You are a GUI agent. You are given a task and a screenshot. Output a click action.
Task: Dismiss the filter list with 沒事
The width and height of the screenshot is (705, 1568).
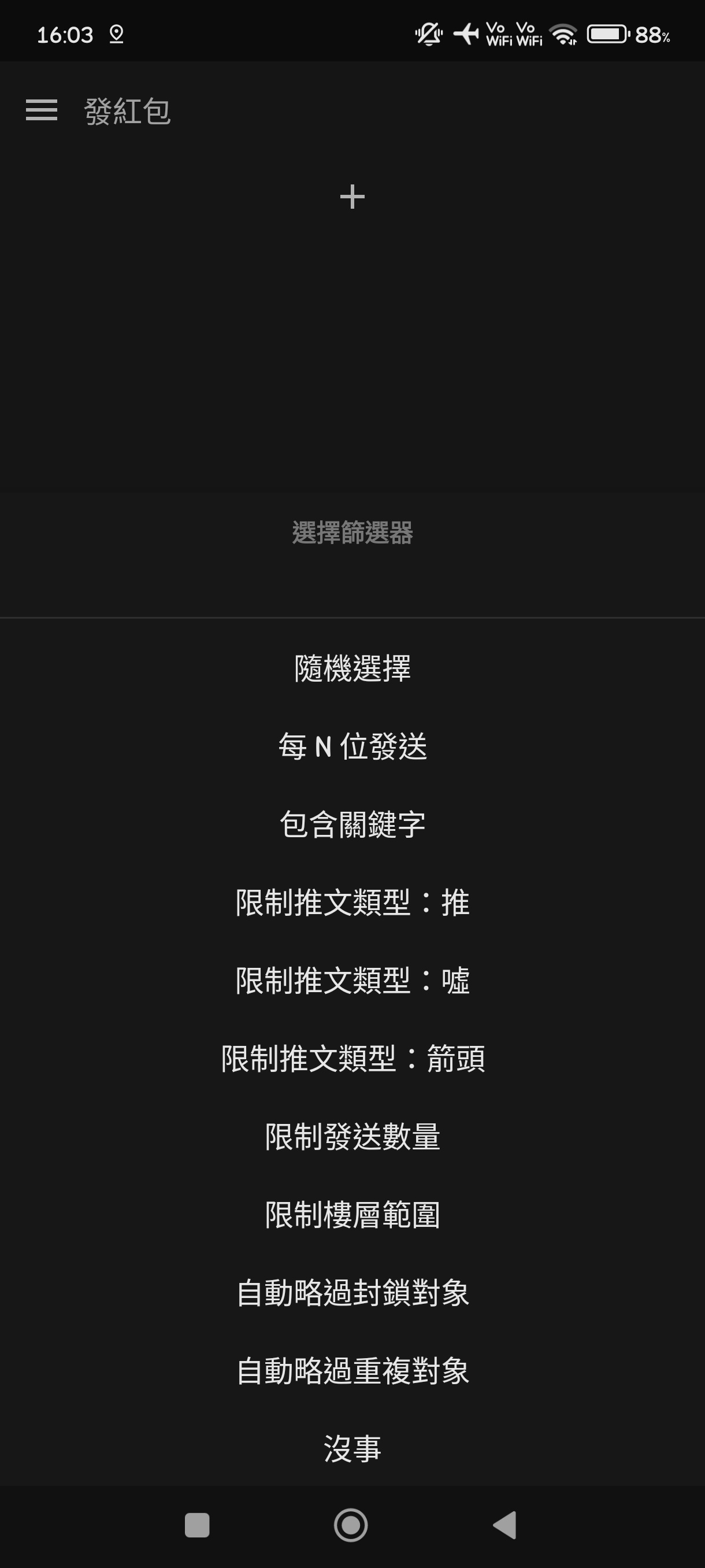[352, 1448]
